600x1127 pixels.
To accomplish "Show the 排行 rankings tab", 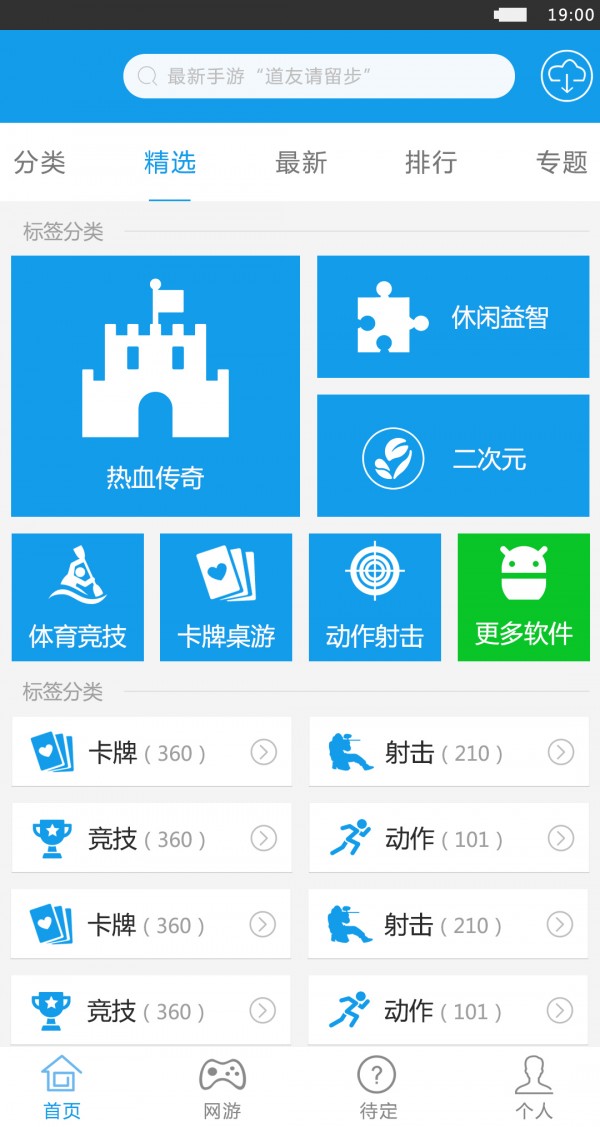I will click(x=431, y=162).
